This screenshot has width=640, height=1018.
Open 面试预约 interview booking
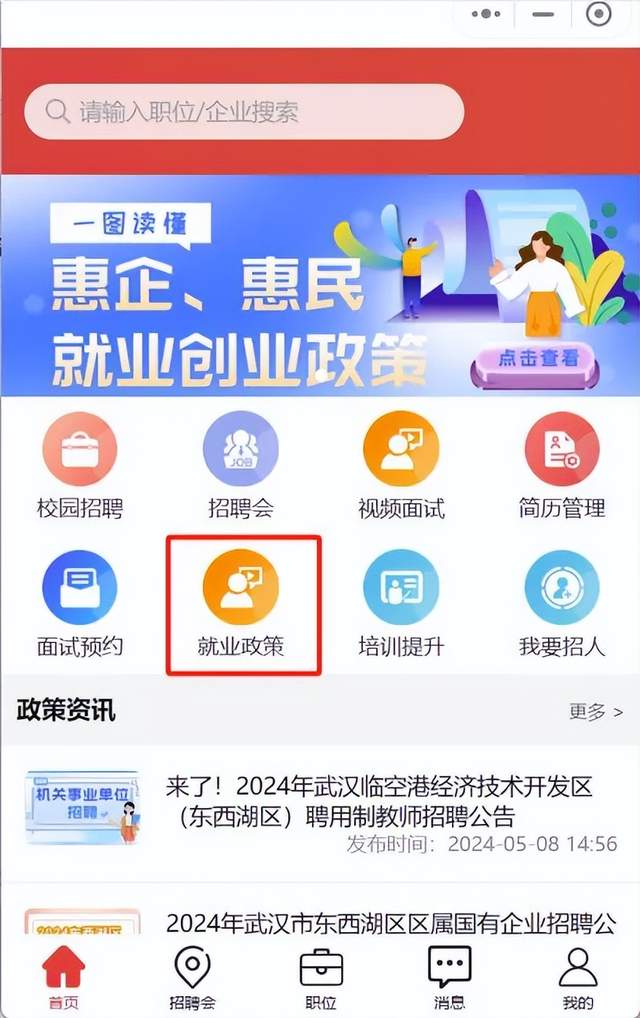[80, 604]
